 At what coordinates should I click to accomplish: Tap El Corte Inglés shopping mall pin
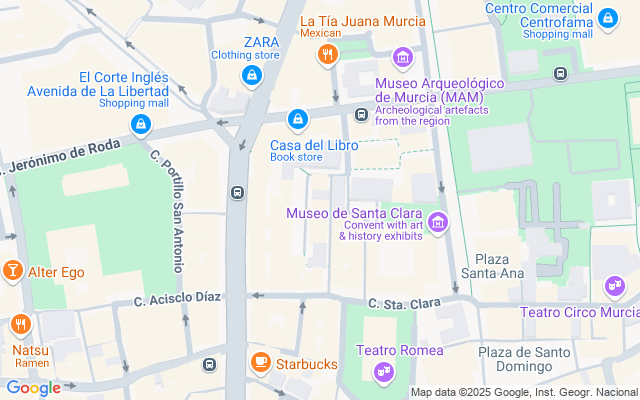(141, 124)
